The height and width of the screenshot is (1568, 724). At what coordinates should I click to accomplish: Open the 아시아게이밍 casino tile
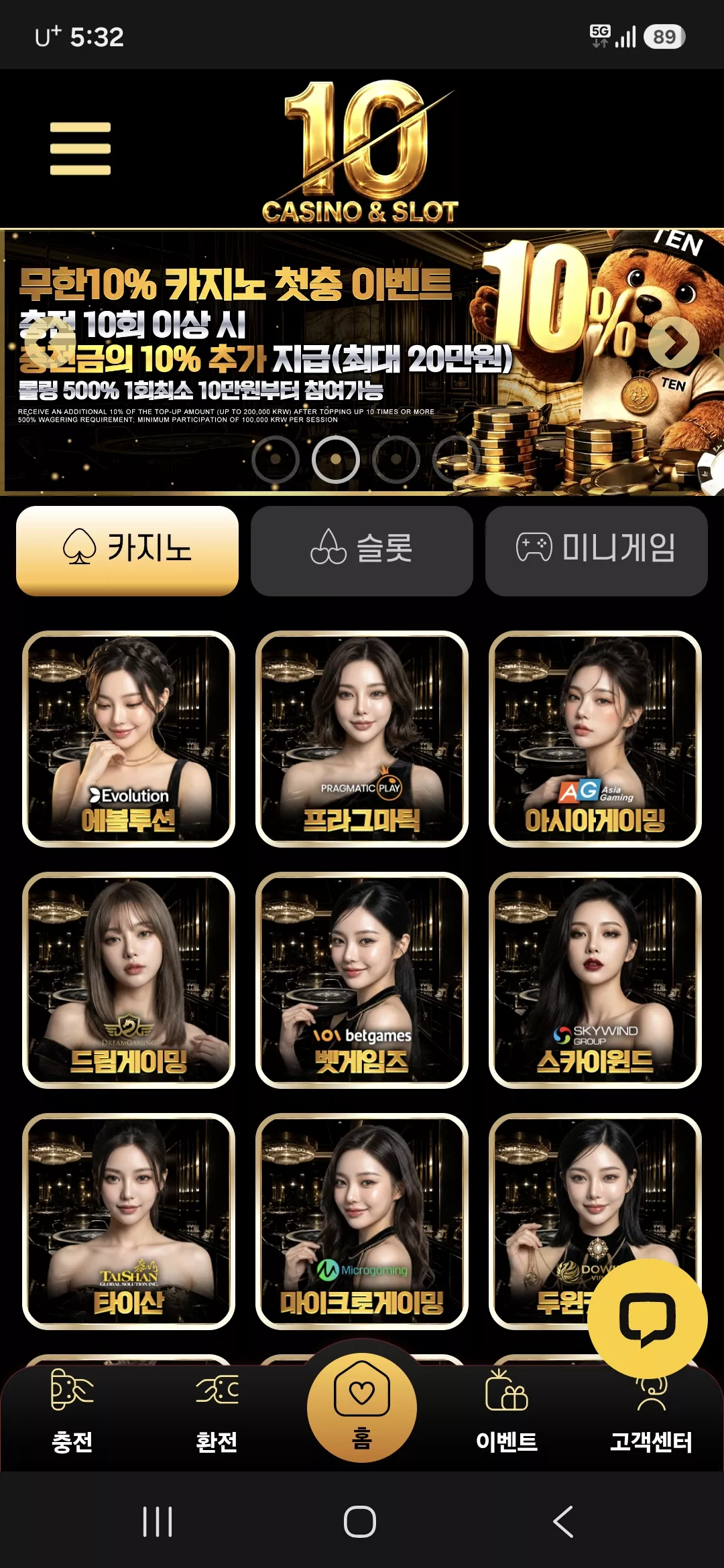point(595,739)
